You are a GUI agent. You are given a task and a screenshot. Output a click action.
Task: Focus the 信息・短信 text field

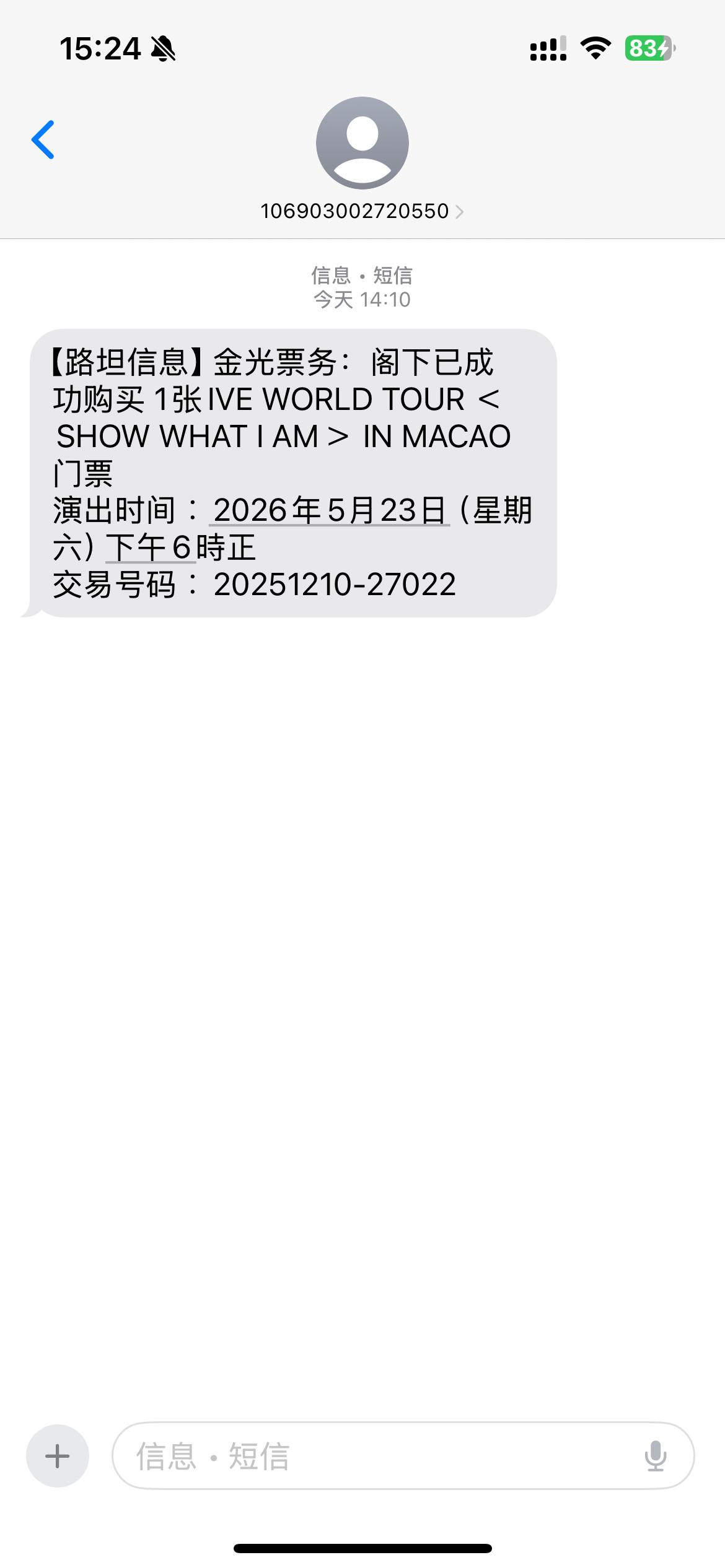tap(372, 1456)
